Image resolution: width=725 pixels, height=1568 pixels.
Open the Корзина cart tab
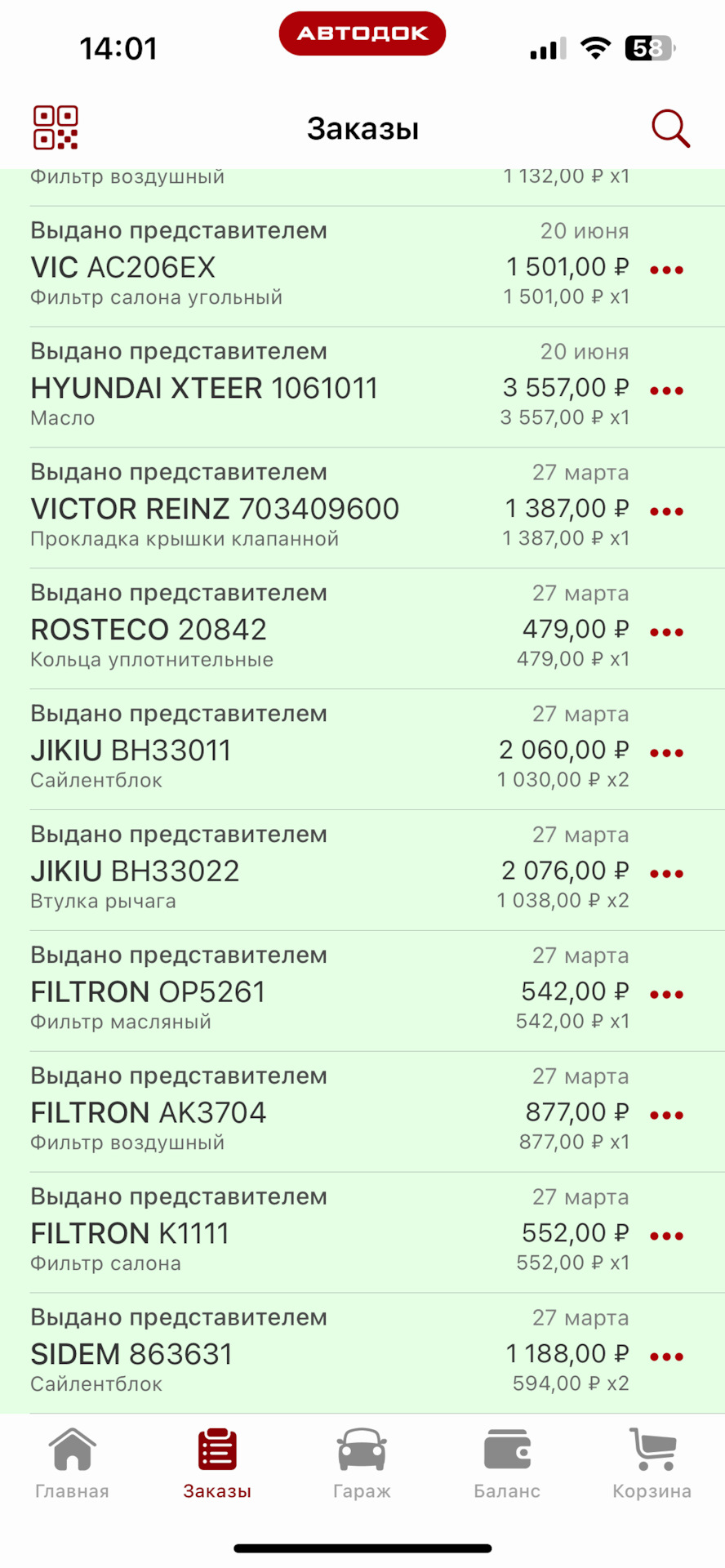pyautogui.click(x=652, y=1464)
